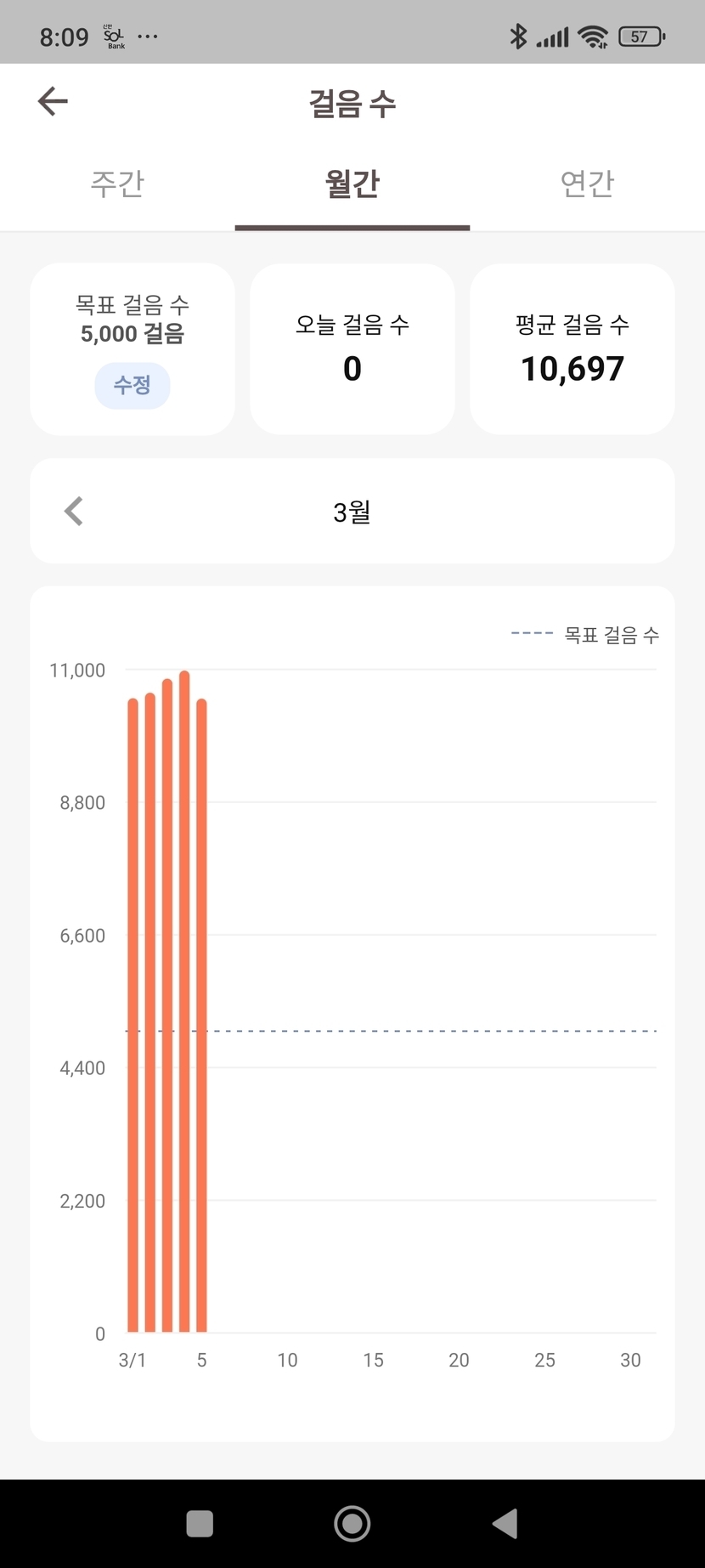
Task: Open the 연간 tab
Action: tap(587, 184)
